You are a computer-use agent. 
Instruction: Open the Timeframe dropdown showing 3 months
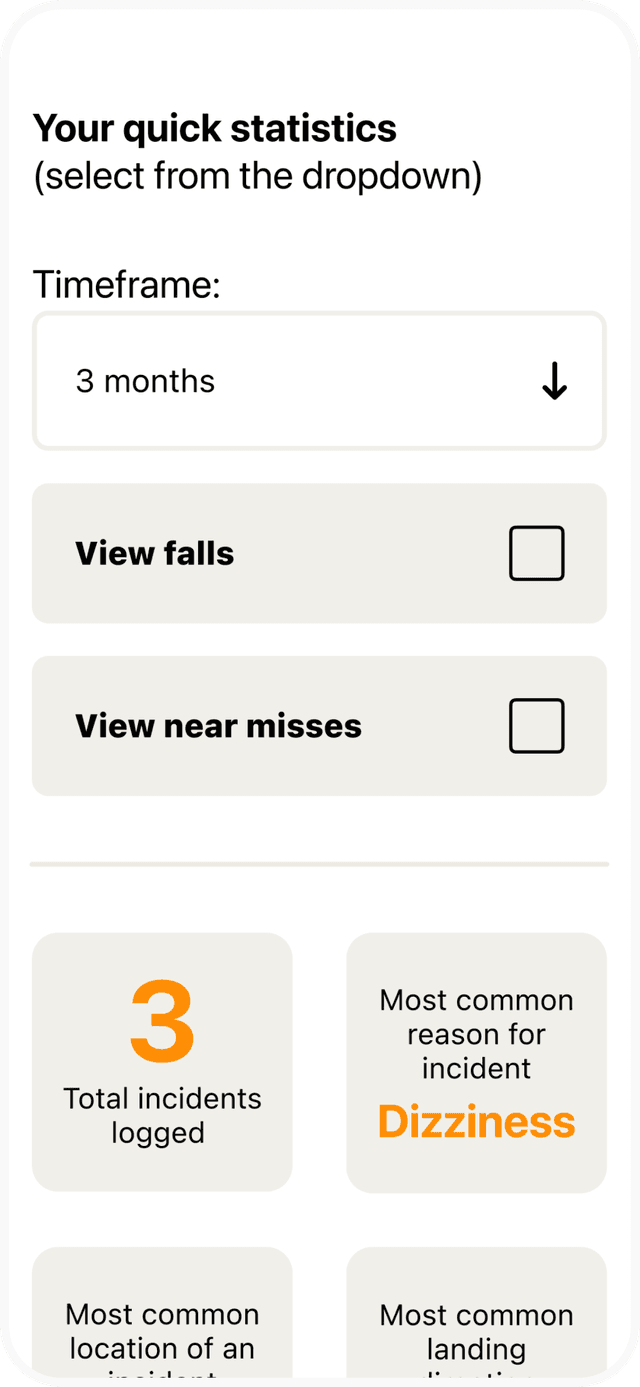319,381
